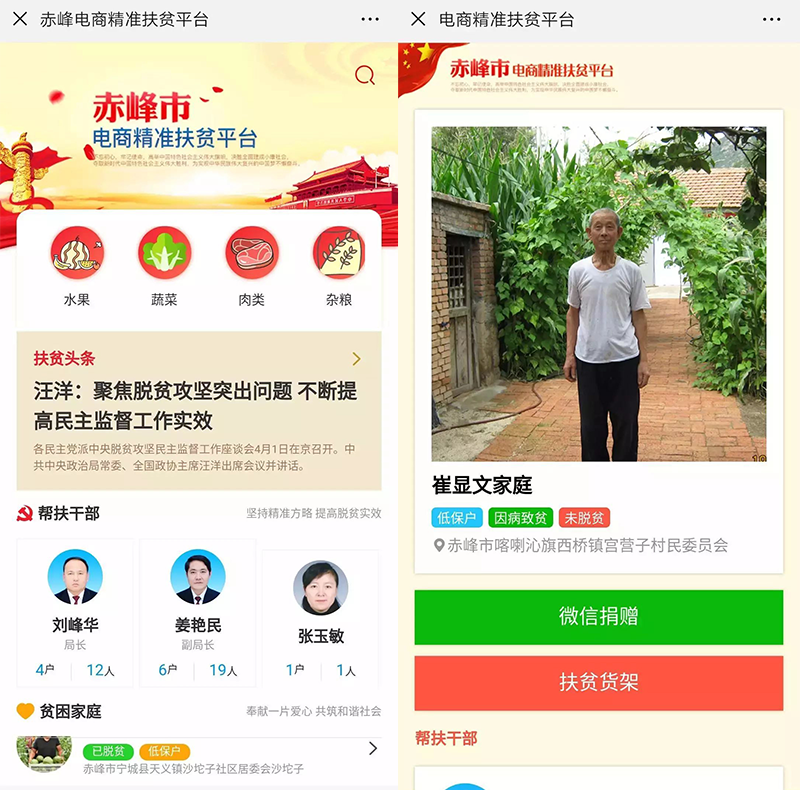Tap 微信捐赠 to donate
Image resolution: width=800 pixels, height=790 pixels.
tap(598, 617)
